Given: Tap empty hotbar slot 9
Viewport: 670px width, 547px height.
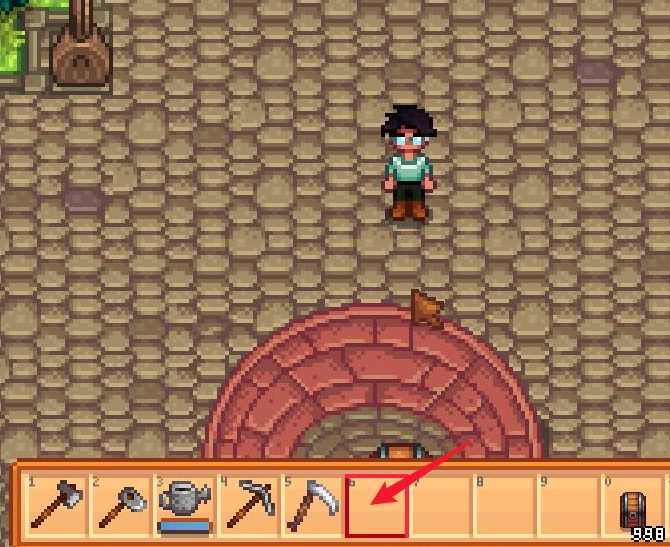Looking at the screenshot, I should coord(568,506).
